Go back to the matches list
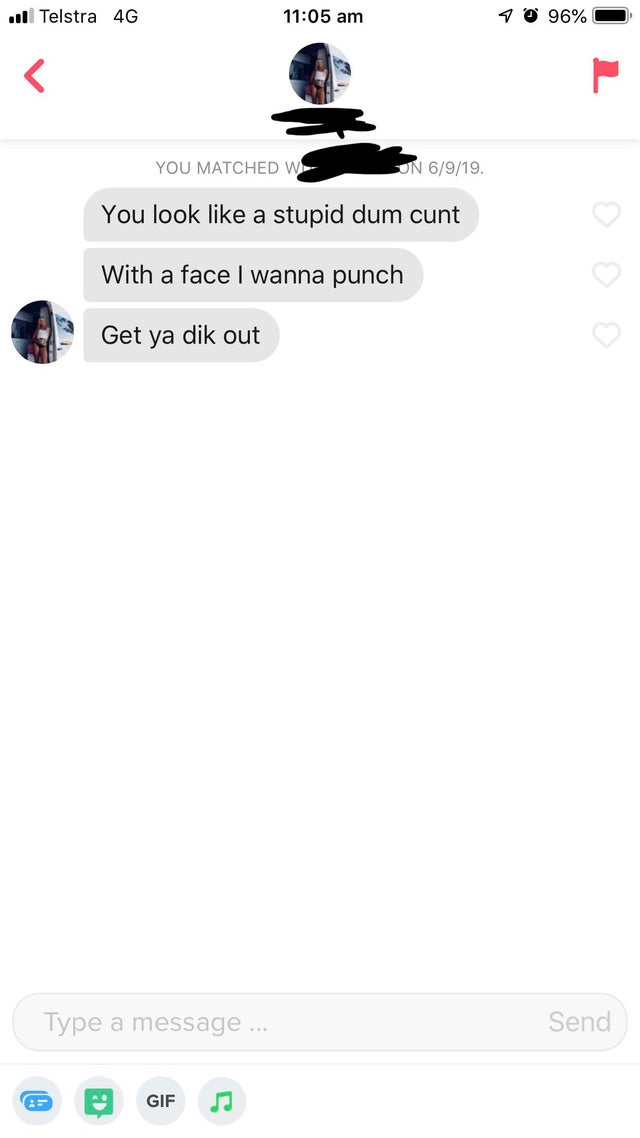Image resolution: width=640 pixels, height=1138 pixels. 34,76
